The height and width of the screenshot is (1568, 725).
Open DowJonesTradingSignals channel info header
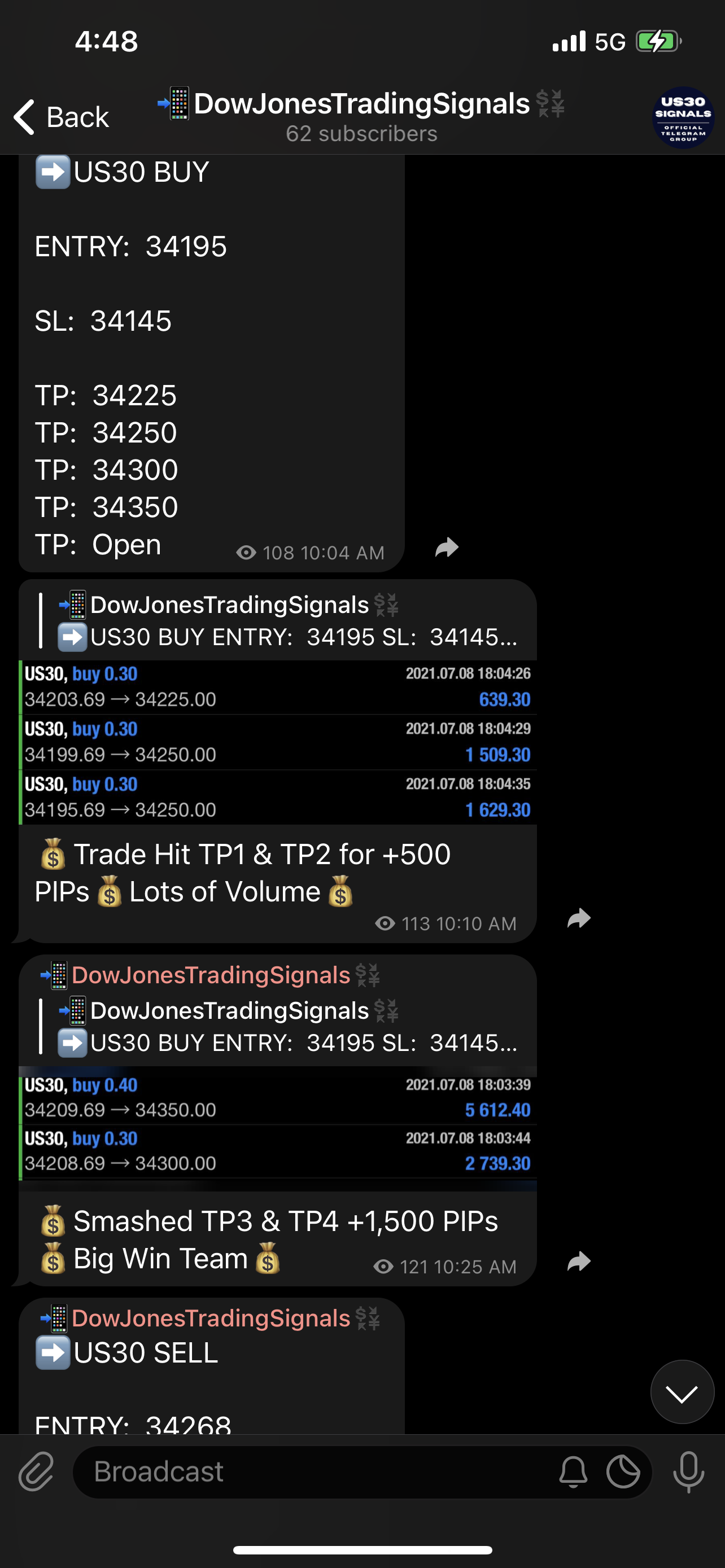pyautogui.click(x=361, y=116)
